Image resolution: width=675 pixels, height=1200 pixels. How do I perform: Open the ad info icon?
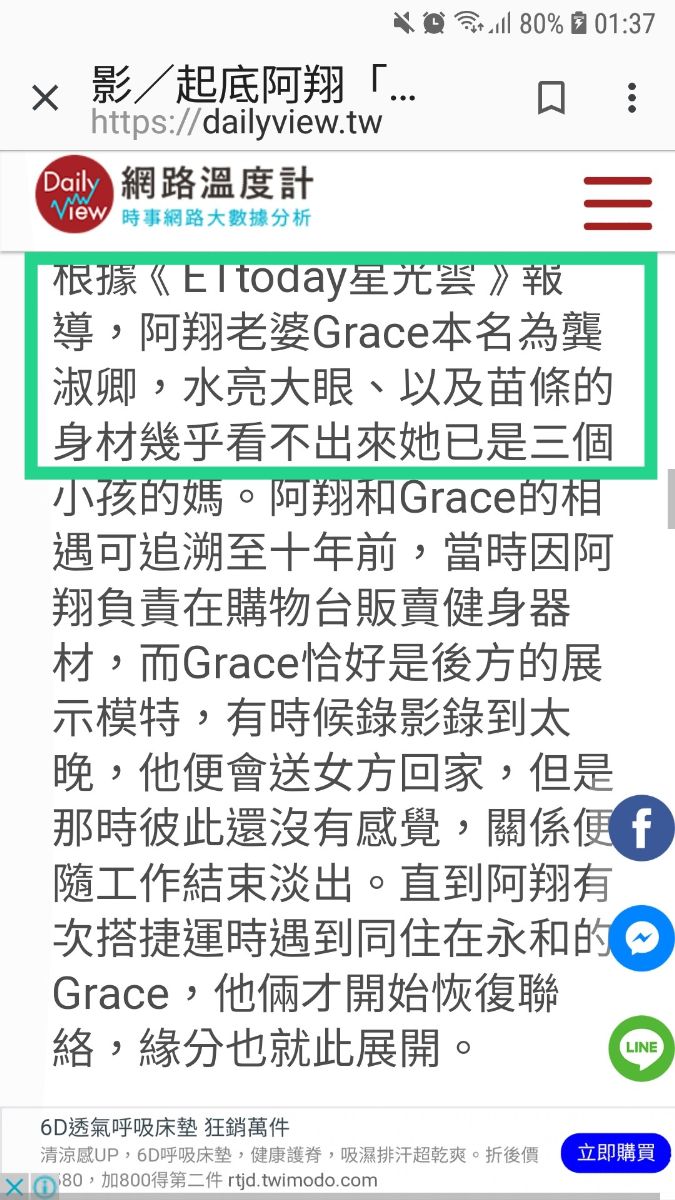[45, 1187]
